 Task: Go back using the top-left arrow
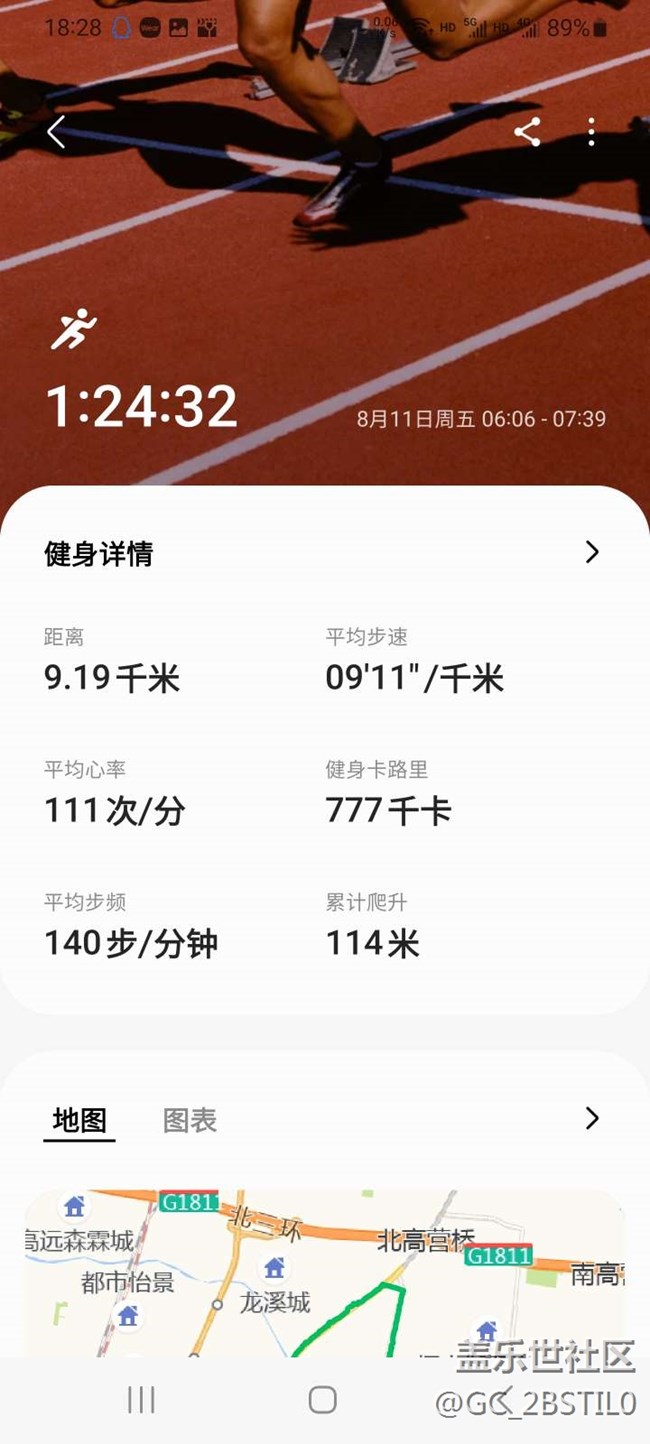[56, 132]
